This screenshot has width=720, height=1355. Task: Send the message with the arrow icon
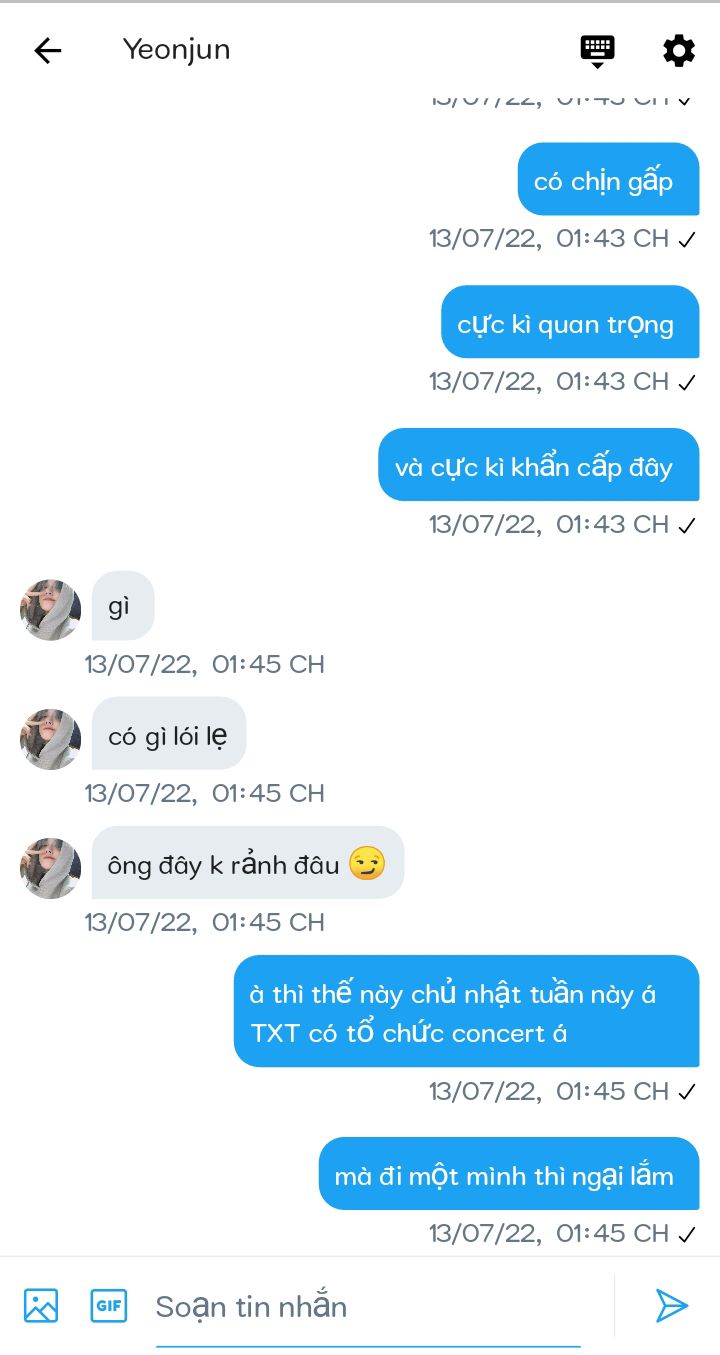671,1305
